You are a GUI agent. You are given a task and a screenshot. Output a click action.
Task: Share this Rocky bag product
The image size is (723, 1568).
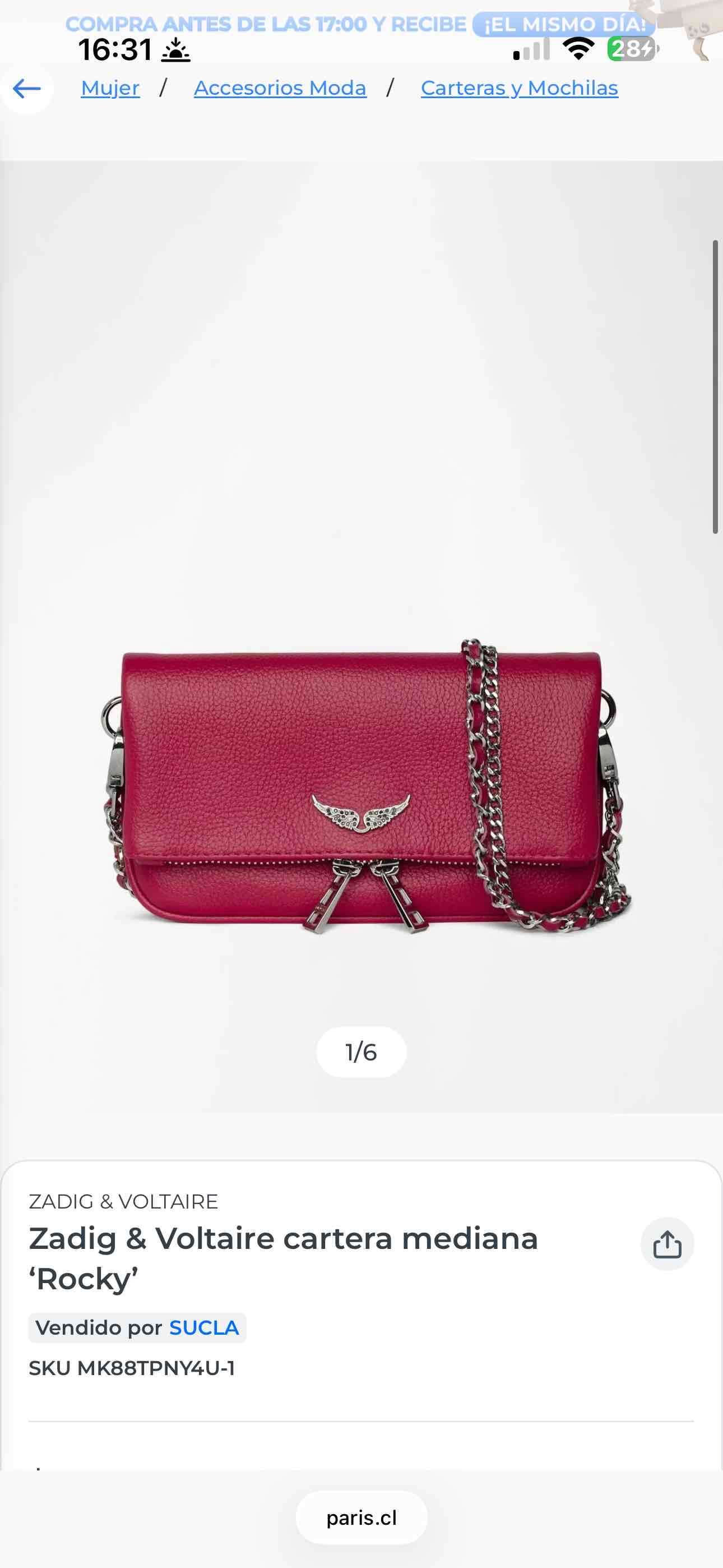tap(667, 1244)
